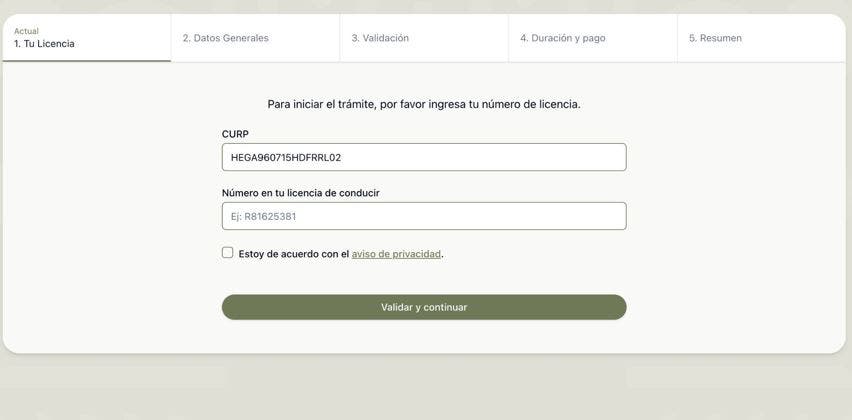Select the Tu Licencia step tab

coord(87,38)
